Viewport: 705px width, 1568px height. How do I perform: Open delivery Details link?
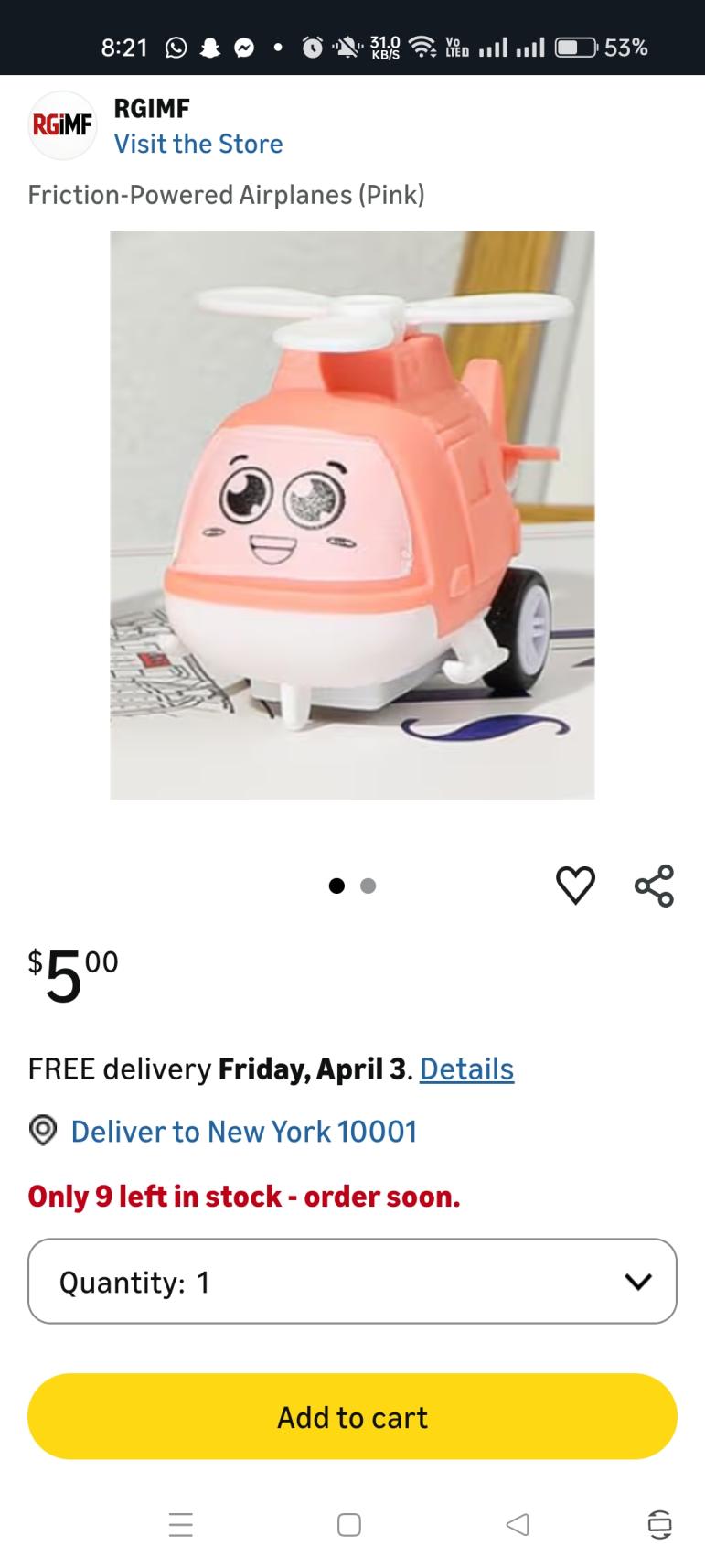466,1069
